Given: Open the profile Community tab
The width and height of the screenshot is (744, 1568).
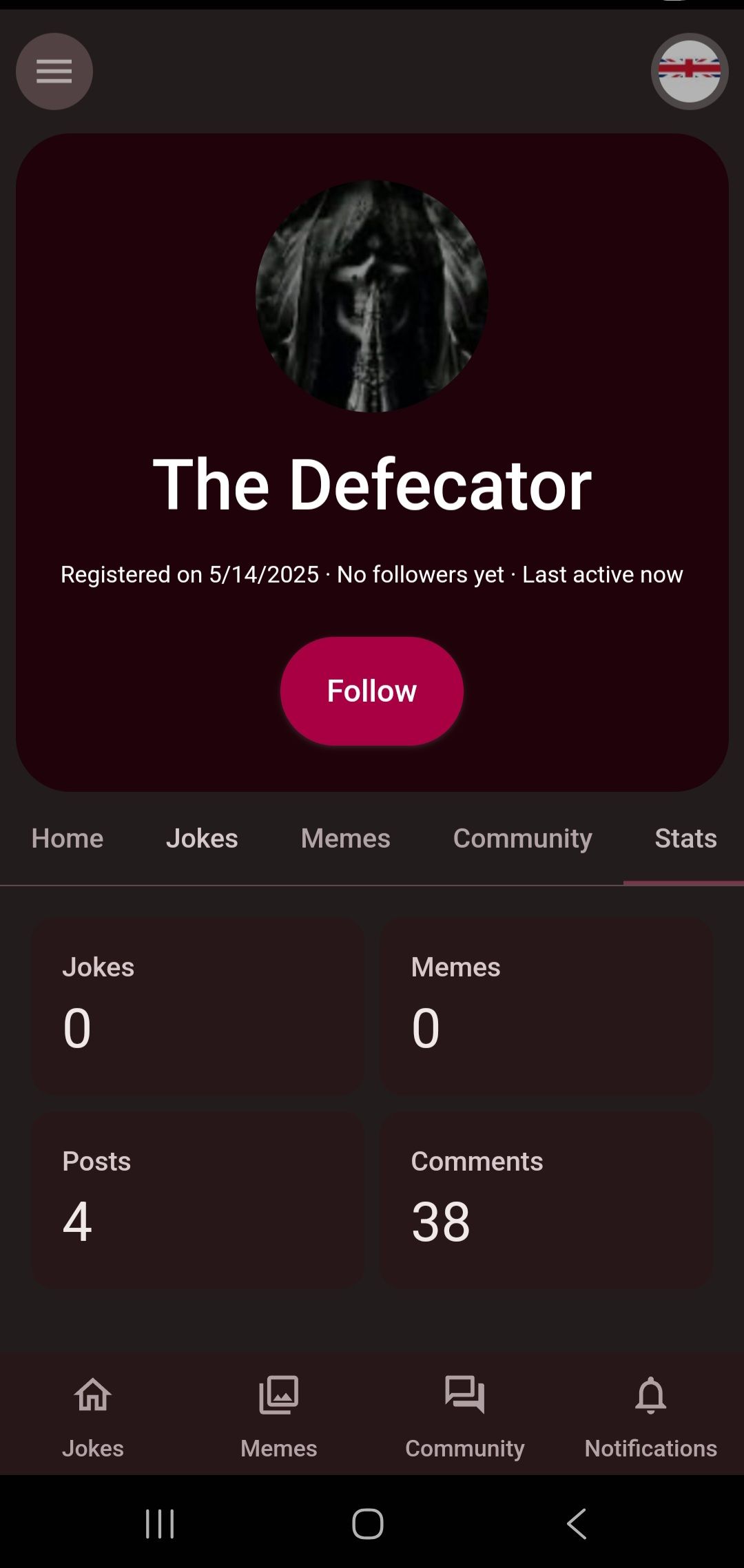Looking at the screenshot, I should pyautogui.click(x=522, y=838).
